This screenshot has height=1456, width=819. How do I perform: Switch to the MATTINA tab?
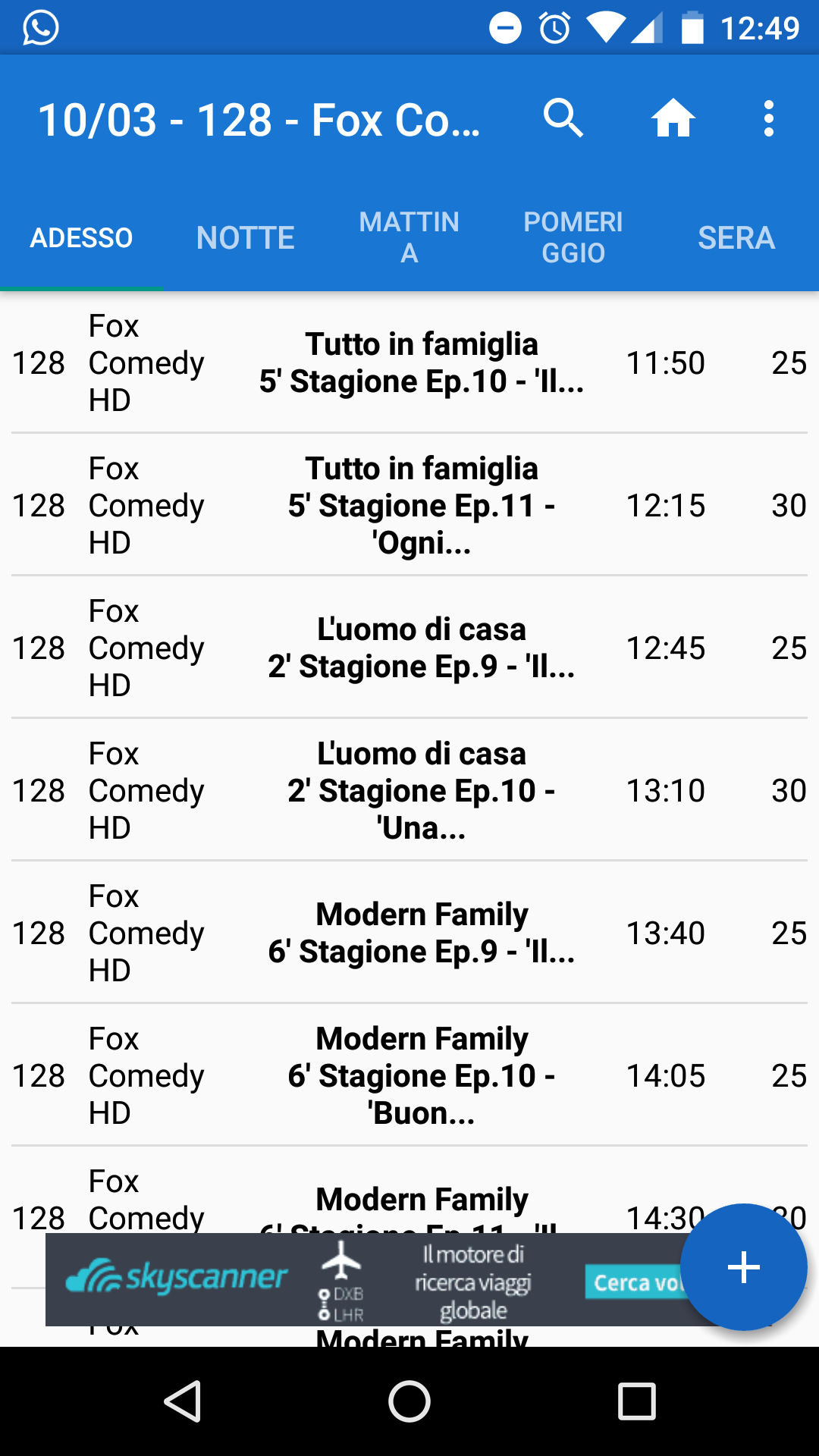[x=409, y=238]
